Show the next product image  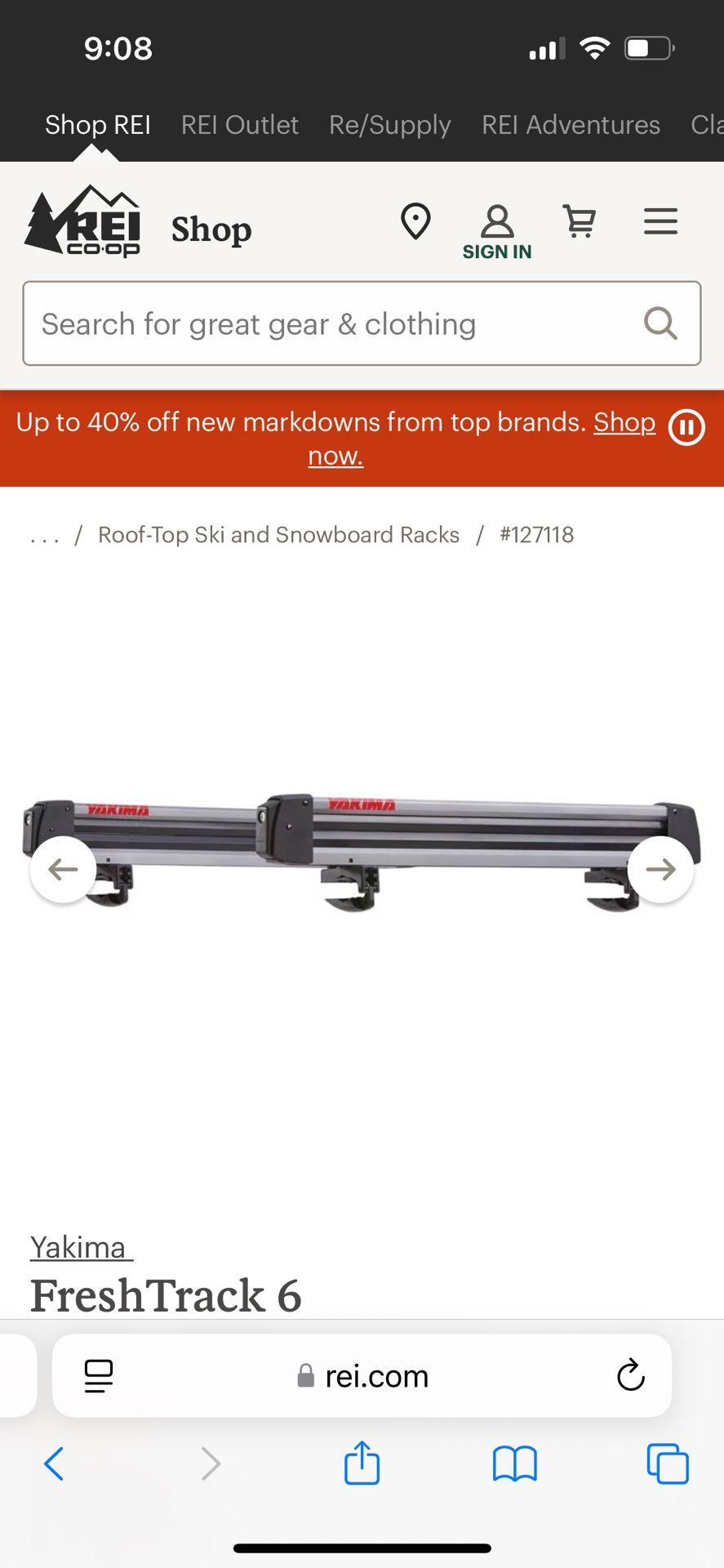(660, 870)
